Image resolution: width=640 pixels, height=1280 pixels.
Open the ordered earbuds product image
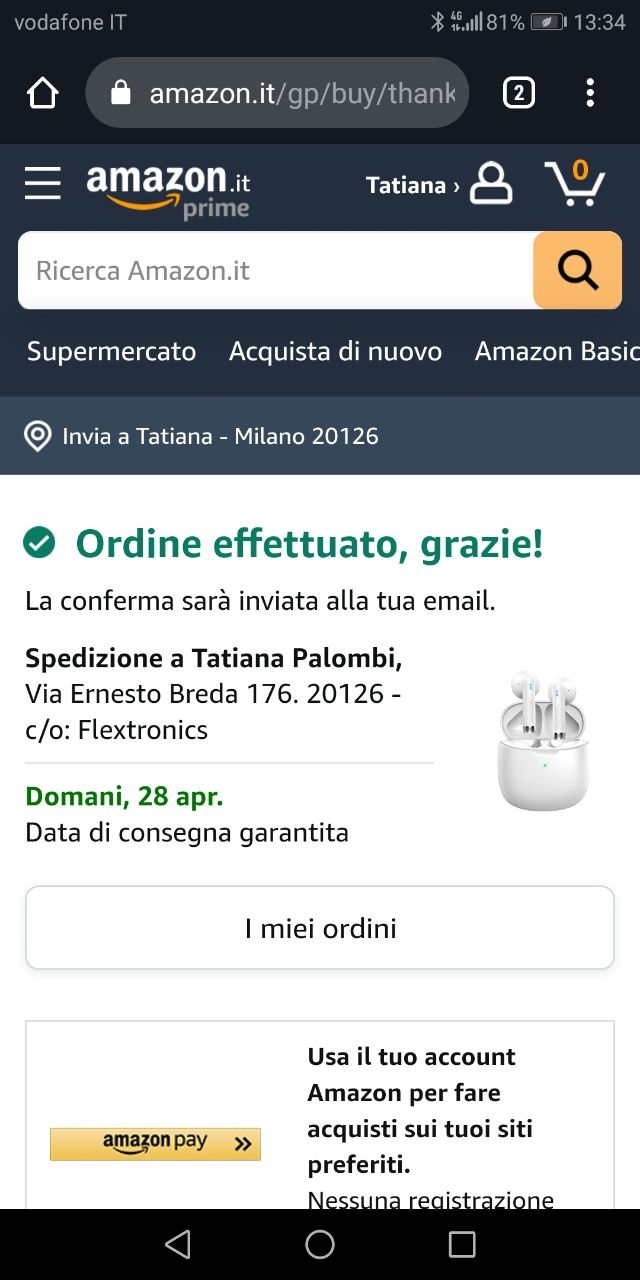coord(543,741)
